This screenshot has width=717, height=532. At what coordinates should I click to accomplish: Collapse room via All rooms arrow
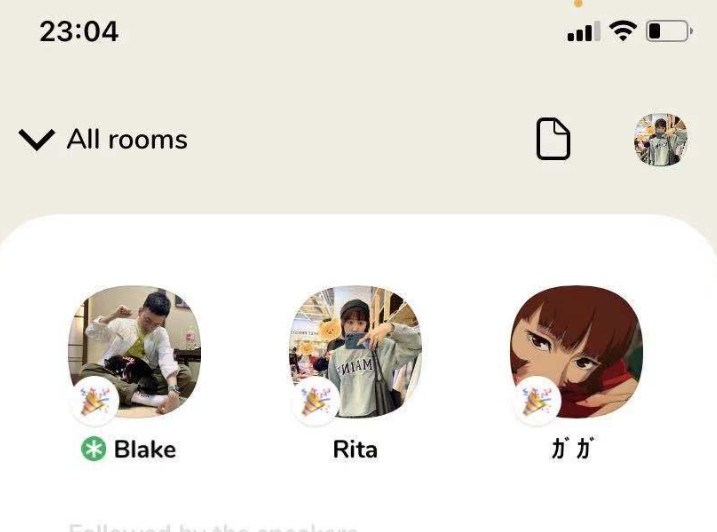point(37,140)
